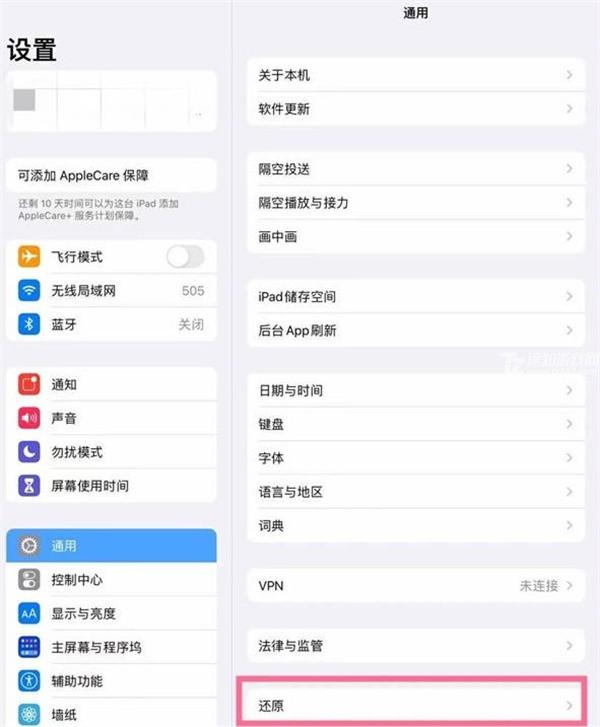Open 通知 settings
This screenshot has width=600, height=727.
click(x=110, y=385)
